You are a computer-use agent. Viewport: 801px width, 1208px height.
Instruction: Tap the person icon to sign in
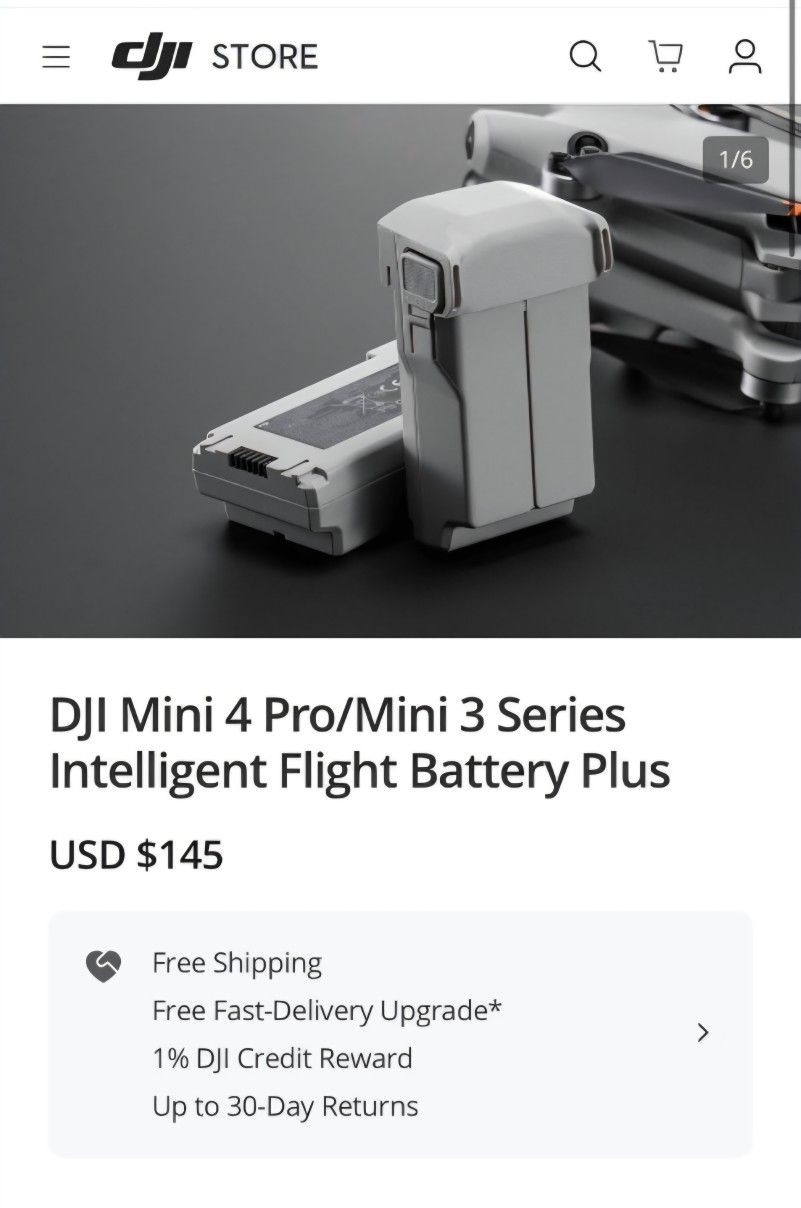[743, 57]
